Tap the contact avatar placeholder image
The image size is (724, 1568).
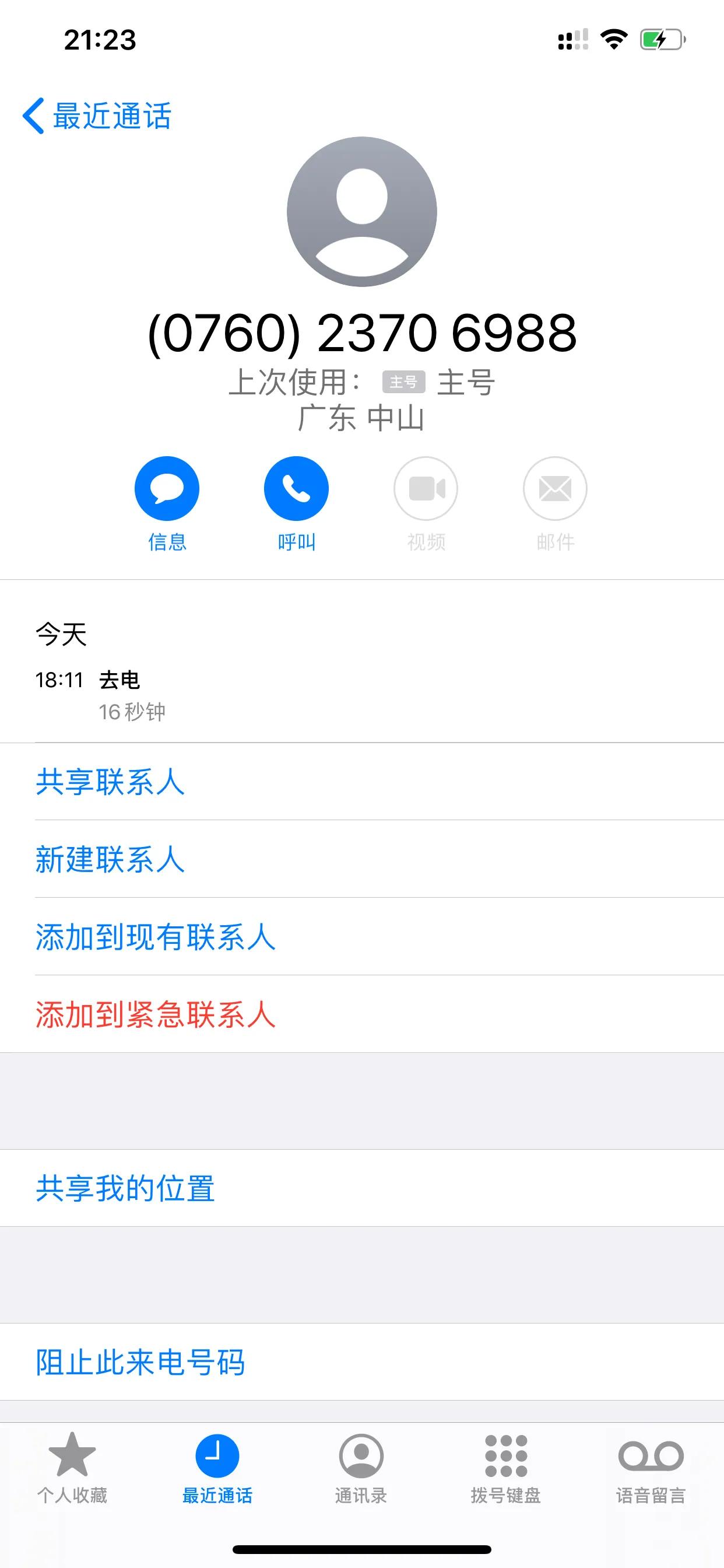click(x=362, y=210)
